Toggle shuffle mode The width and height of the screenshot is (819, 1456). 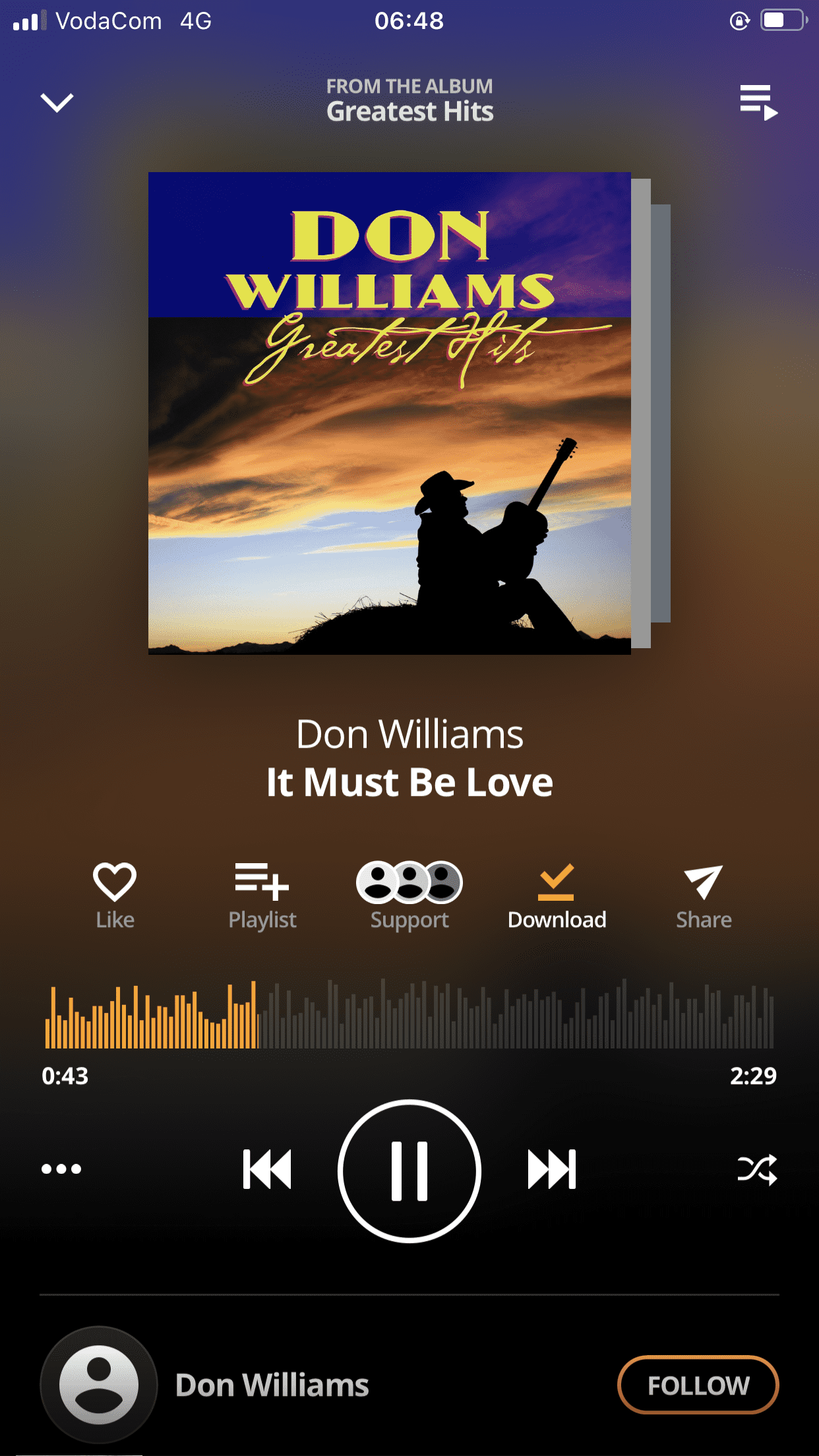(x=757, y=1170)
